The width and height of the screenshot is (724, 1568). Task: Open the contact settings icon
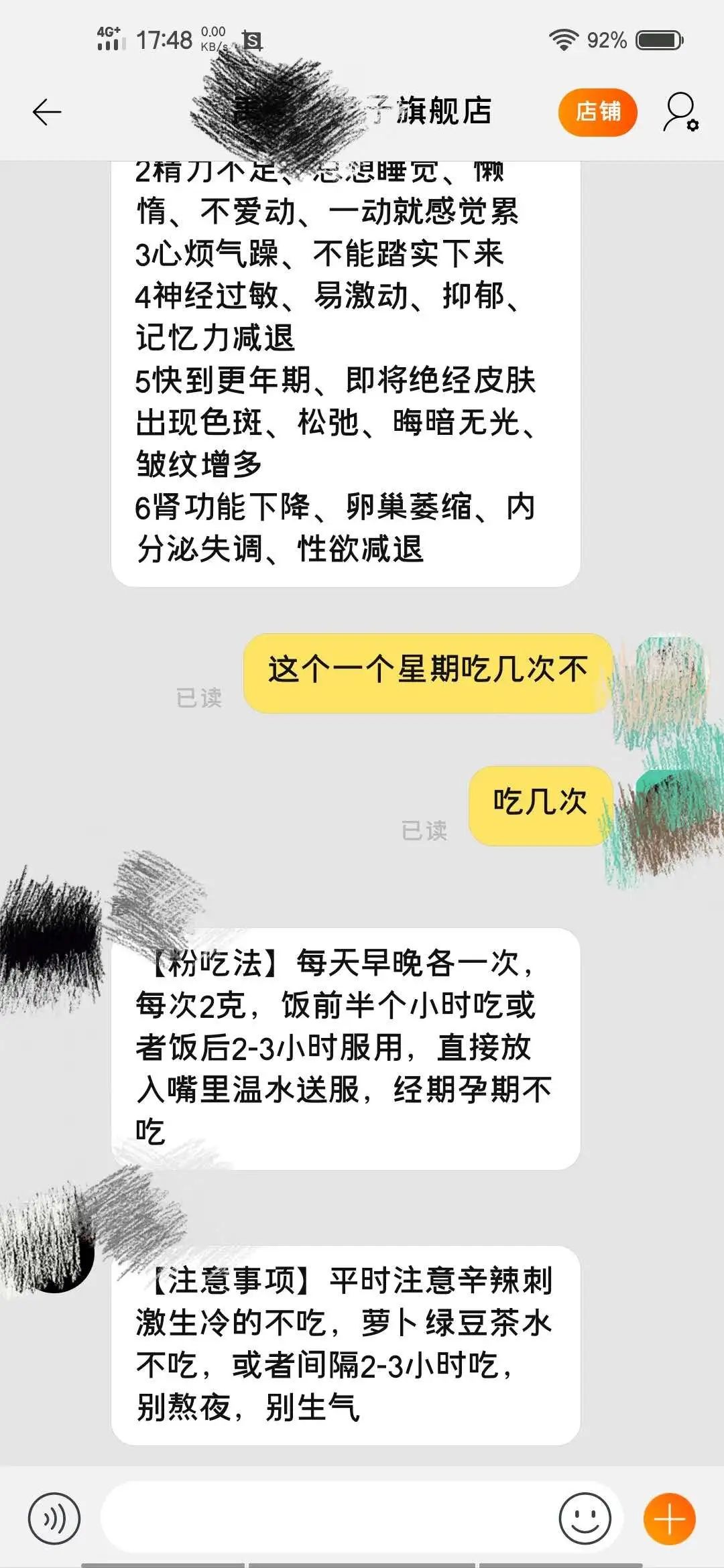680,112
